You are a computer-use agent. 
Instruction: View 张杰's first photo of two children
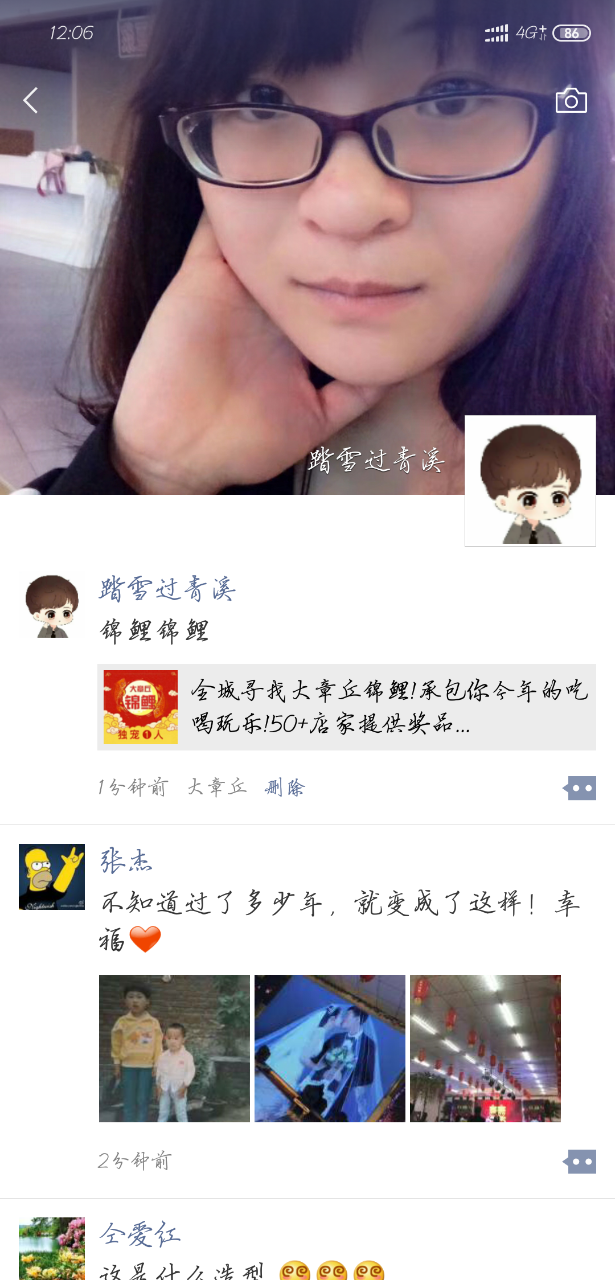point(174,1048)
